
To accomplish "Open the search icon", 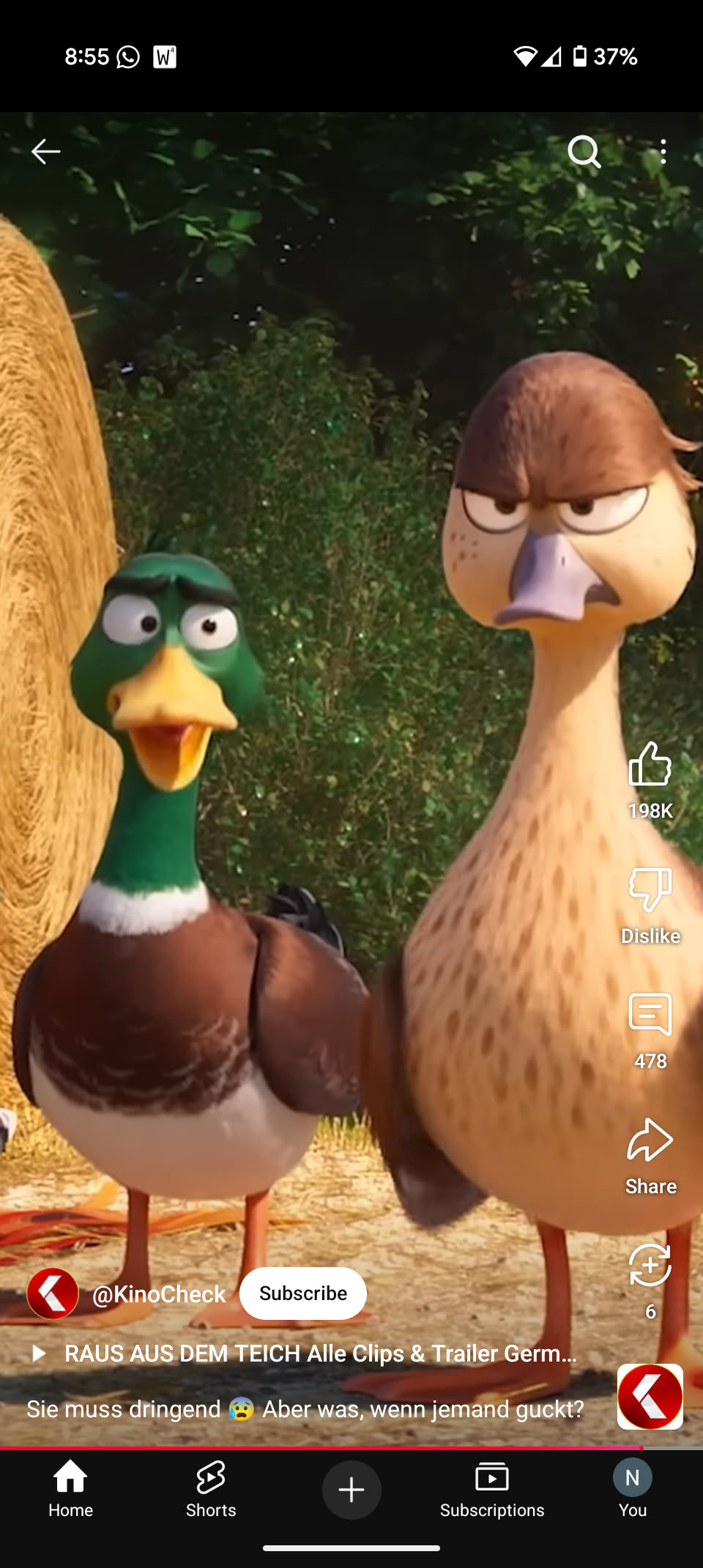I will point(584,152).
